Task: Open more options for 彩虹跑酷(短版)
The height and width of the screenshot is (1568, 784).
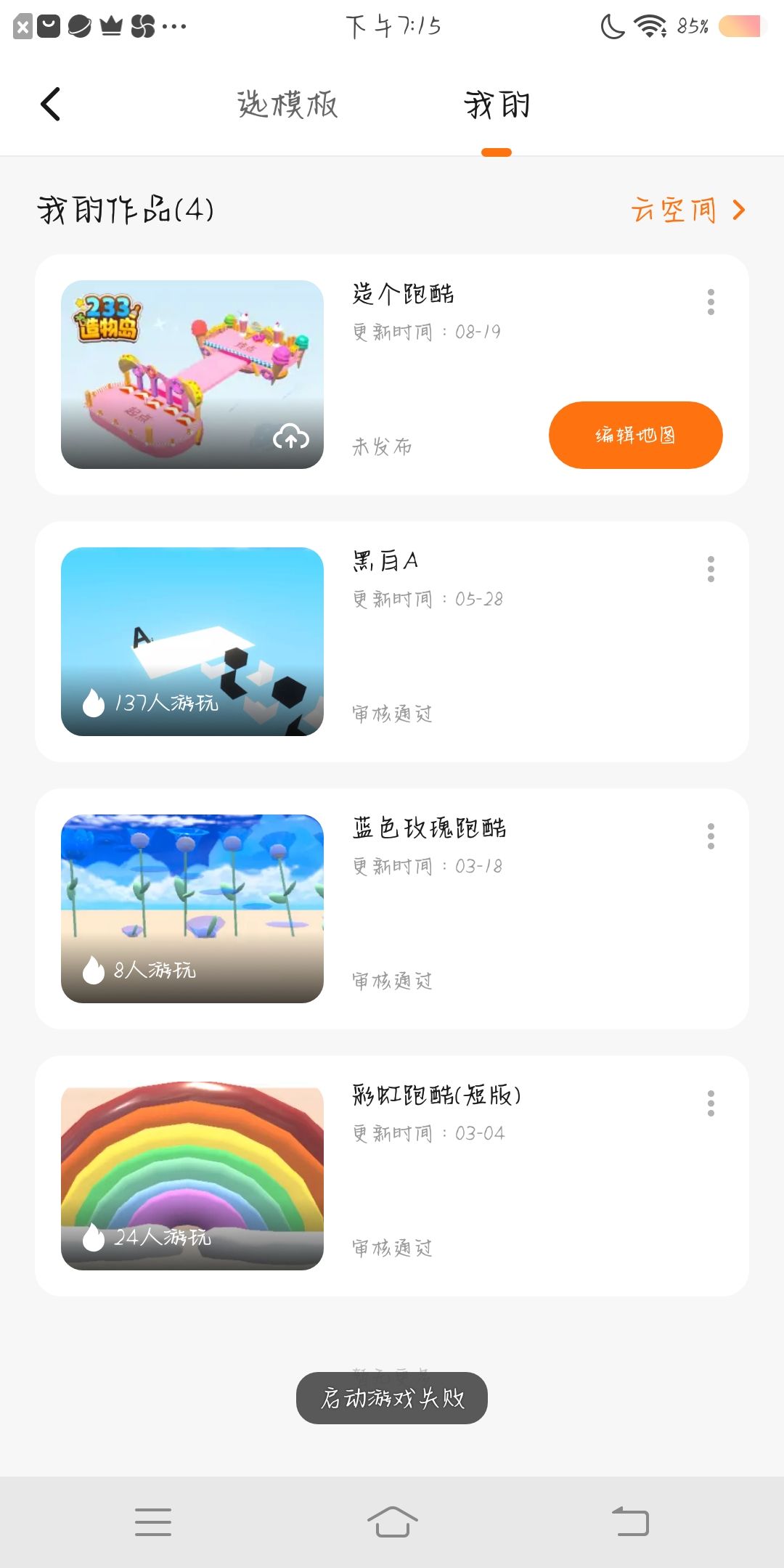Action: coord(711,1103)
